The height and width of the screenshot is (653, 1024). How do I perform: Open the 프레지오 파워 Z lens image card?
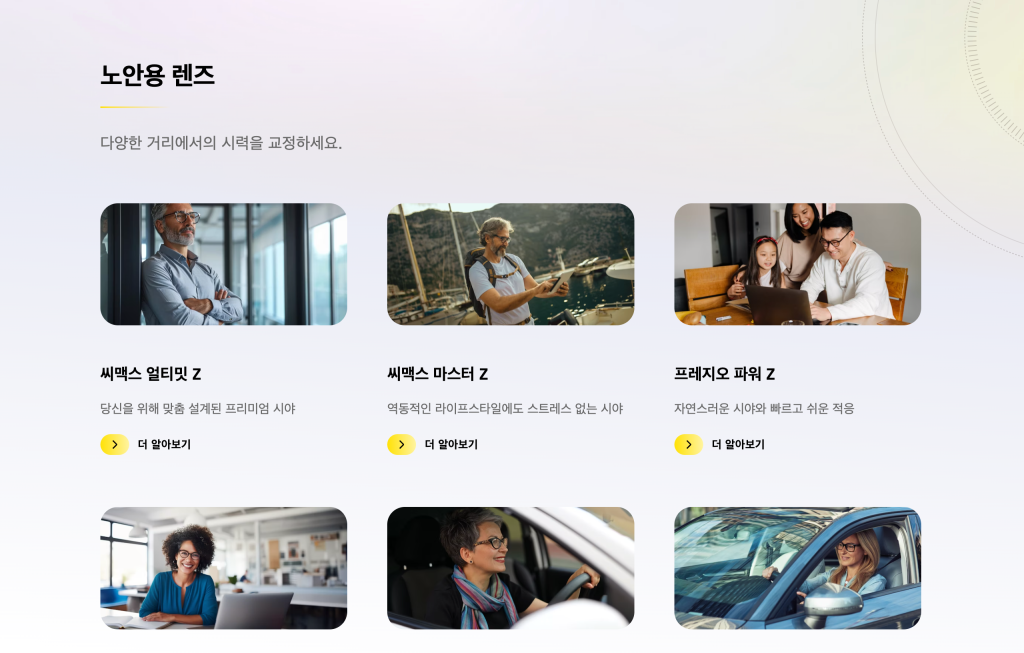click(797, 264)
